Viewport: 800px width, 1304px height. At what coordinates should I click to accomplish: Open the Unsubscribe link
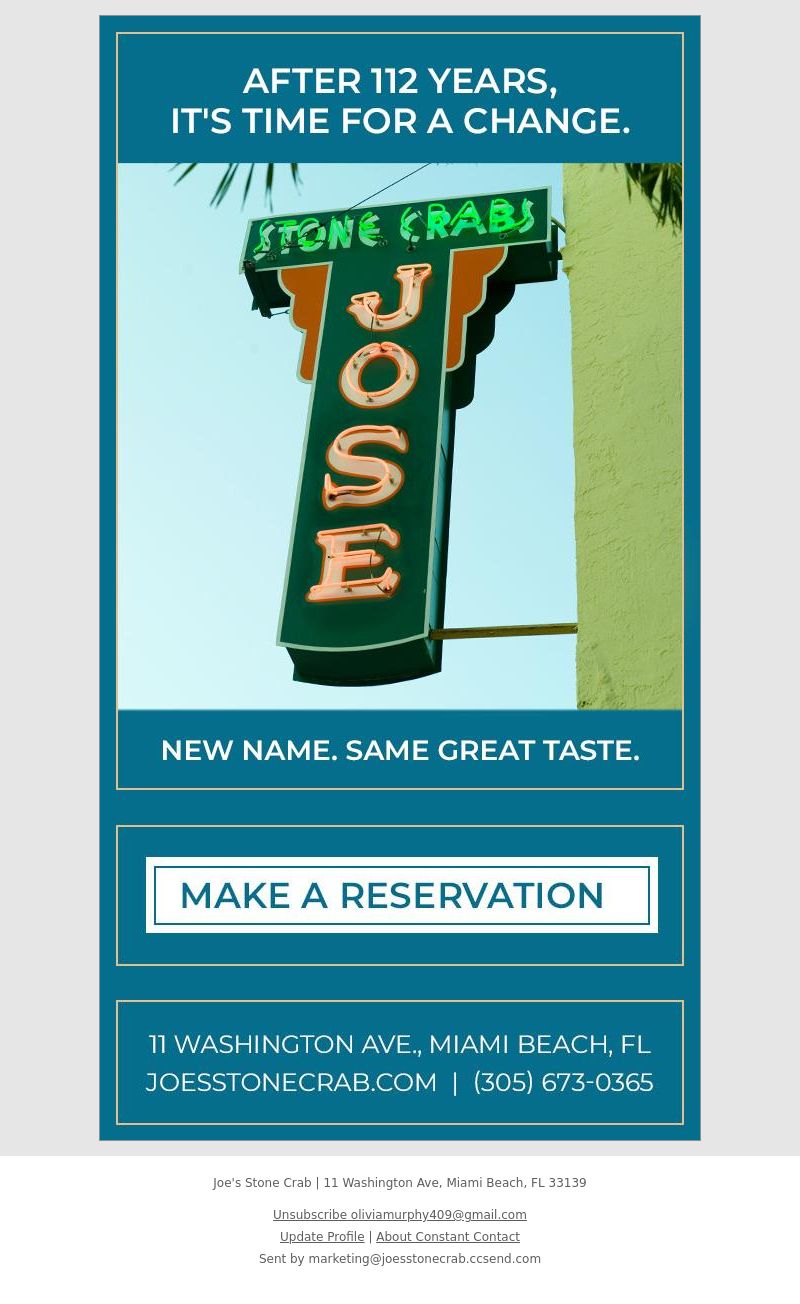399,1215
